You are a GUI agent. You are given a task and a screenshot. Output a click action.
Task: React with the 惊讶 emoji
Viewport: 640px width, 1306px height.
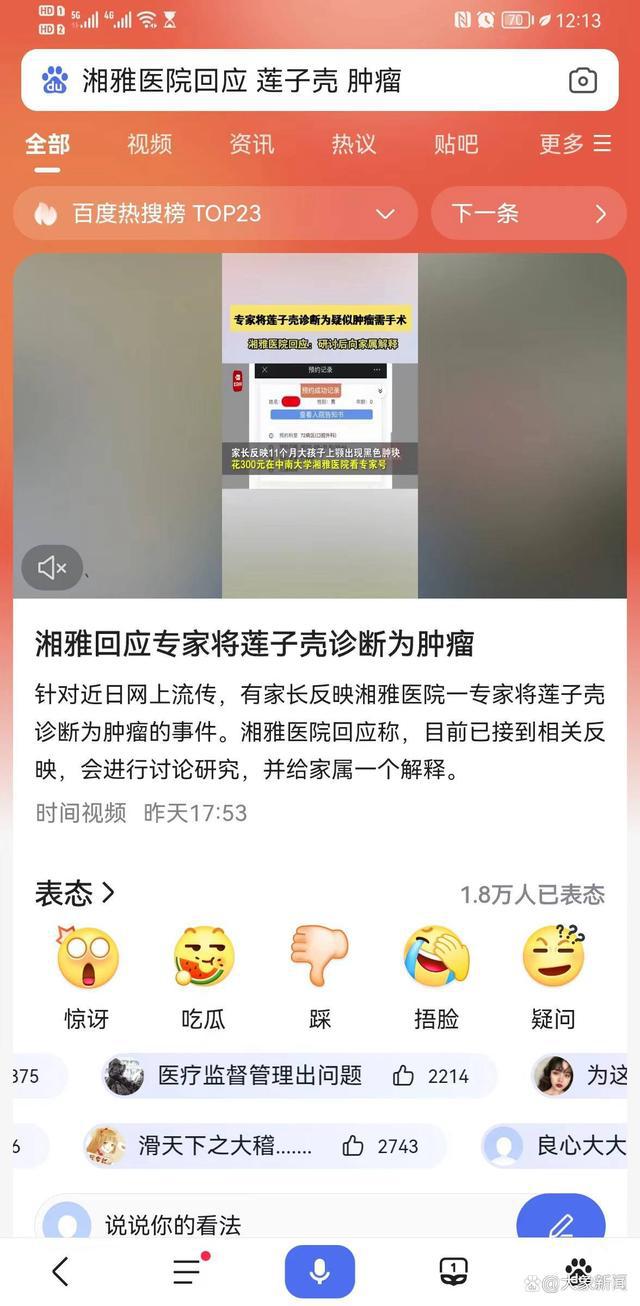[x=87, y=958]
